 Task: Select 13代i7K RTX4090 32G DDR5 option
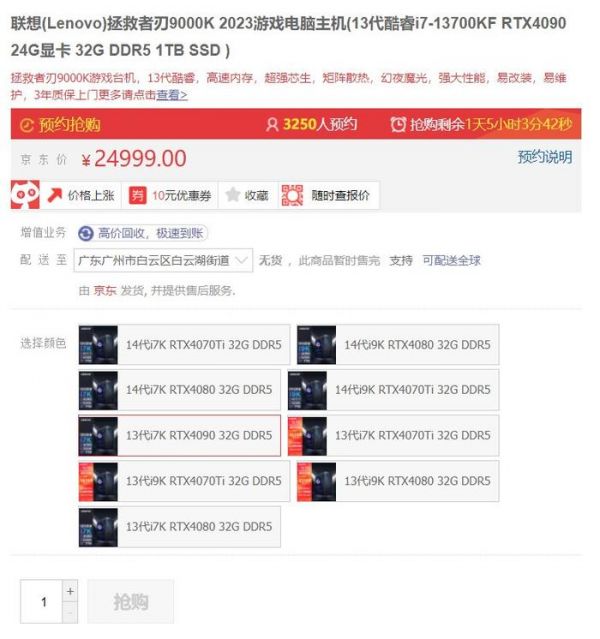[179, 436]
